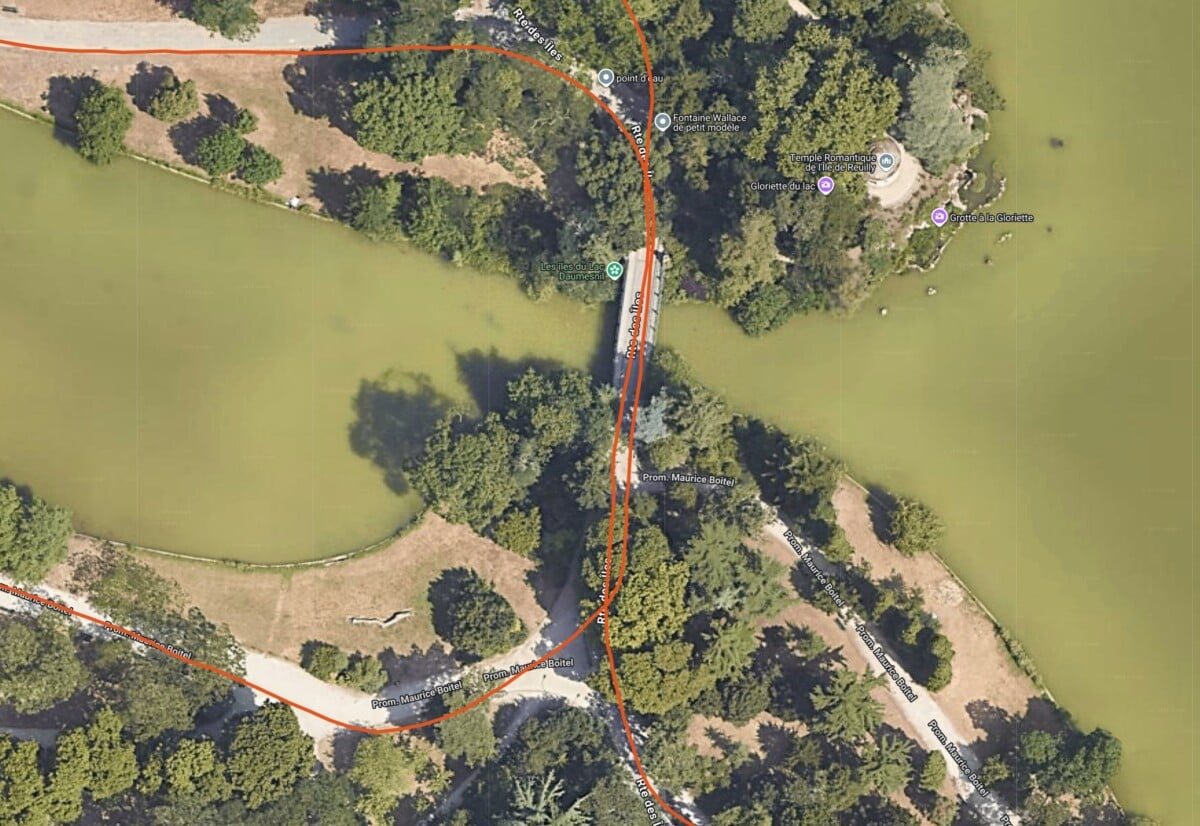The image size is (1200, 826).
Task: Select the Fontaine Wallace de petit modèle pin
Action: coord(662,122)
